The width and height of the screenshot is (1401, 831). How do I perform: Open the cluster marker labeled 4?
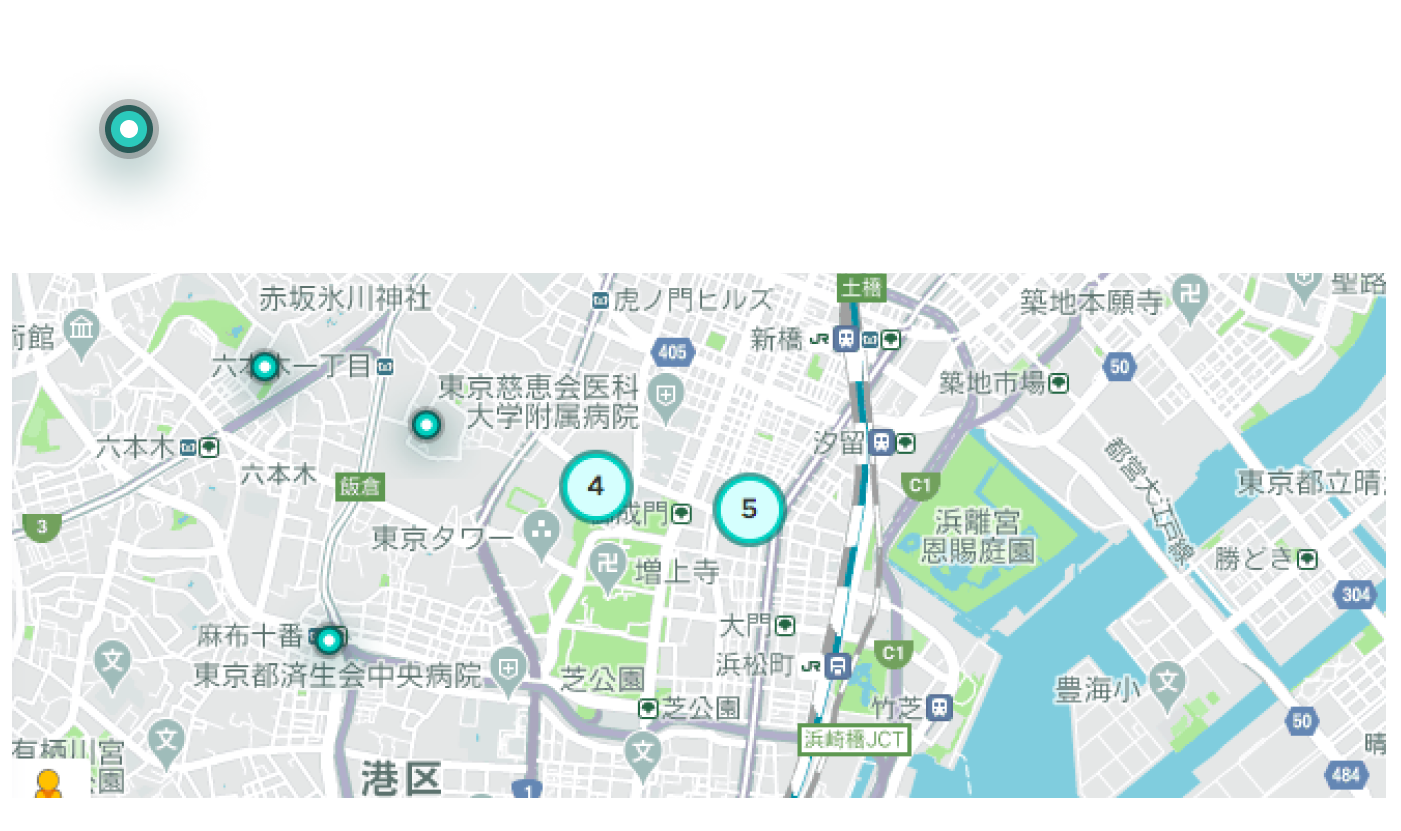click(x=596, y=487)
